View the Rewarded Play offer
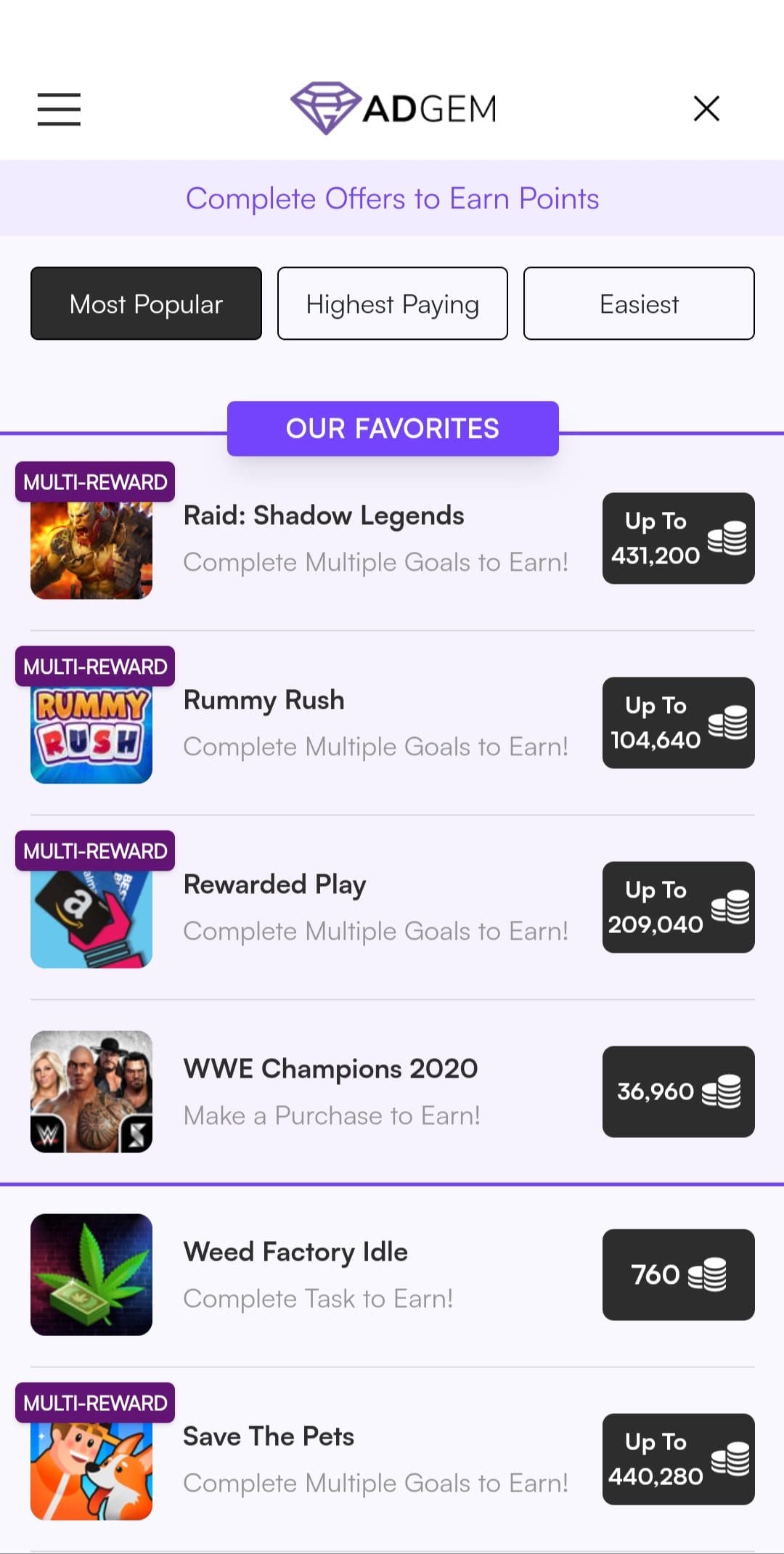 392,908
